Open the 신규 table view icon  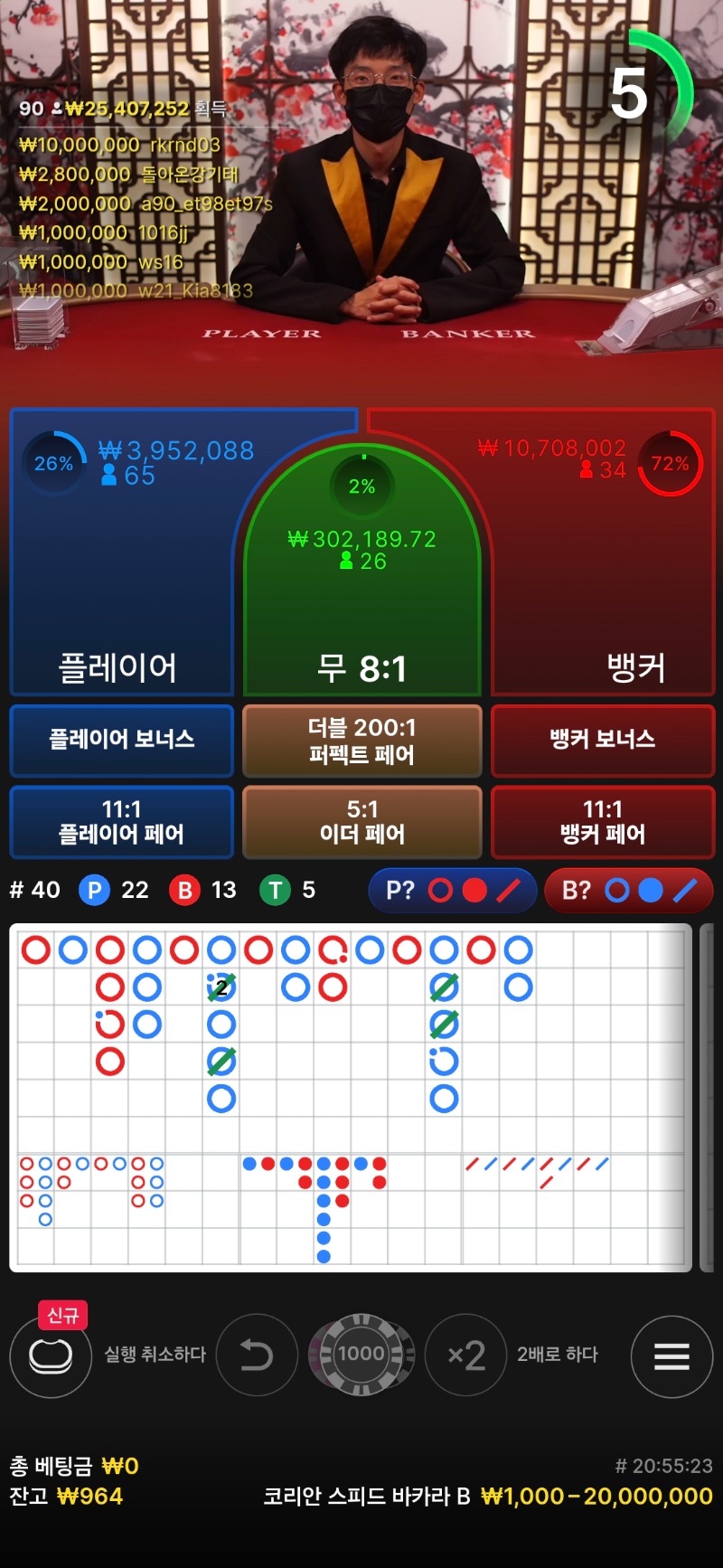(51, 1355)
